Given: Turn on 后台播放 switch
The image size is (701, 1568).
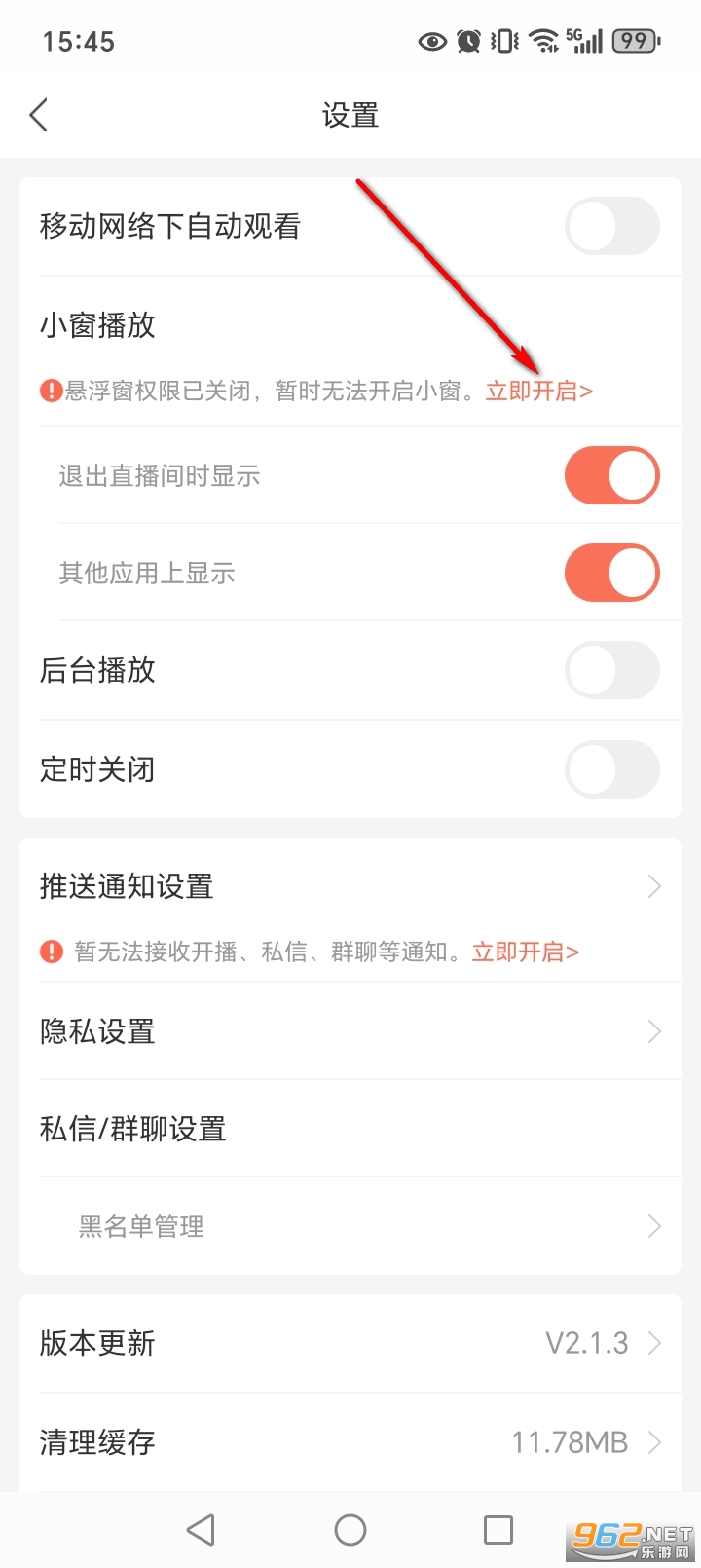Looking at the screenshot, I should [x=611, y=670].
